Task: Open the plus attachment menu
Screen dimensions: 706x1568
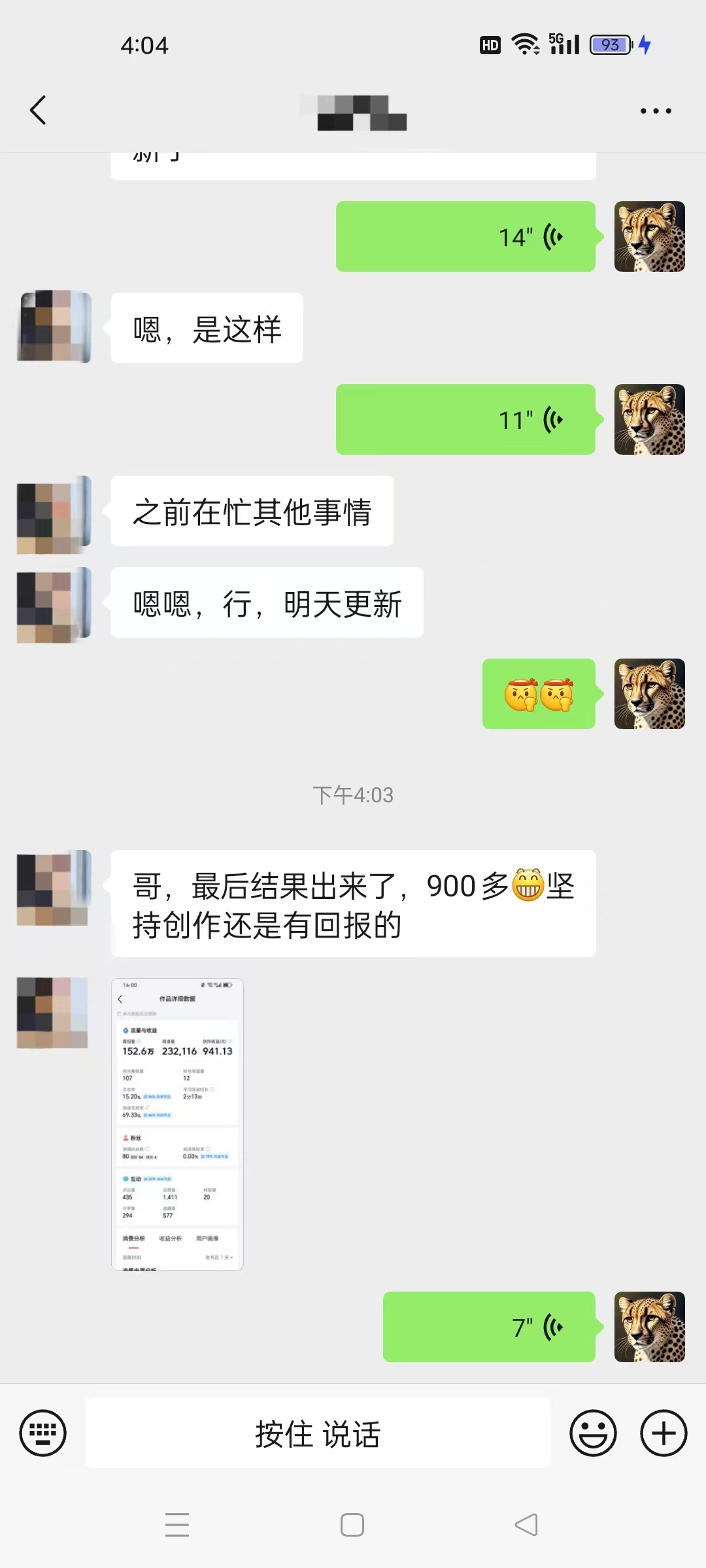Action: coord(663,1433)
